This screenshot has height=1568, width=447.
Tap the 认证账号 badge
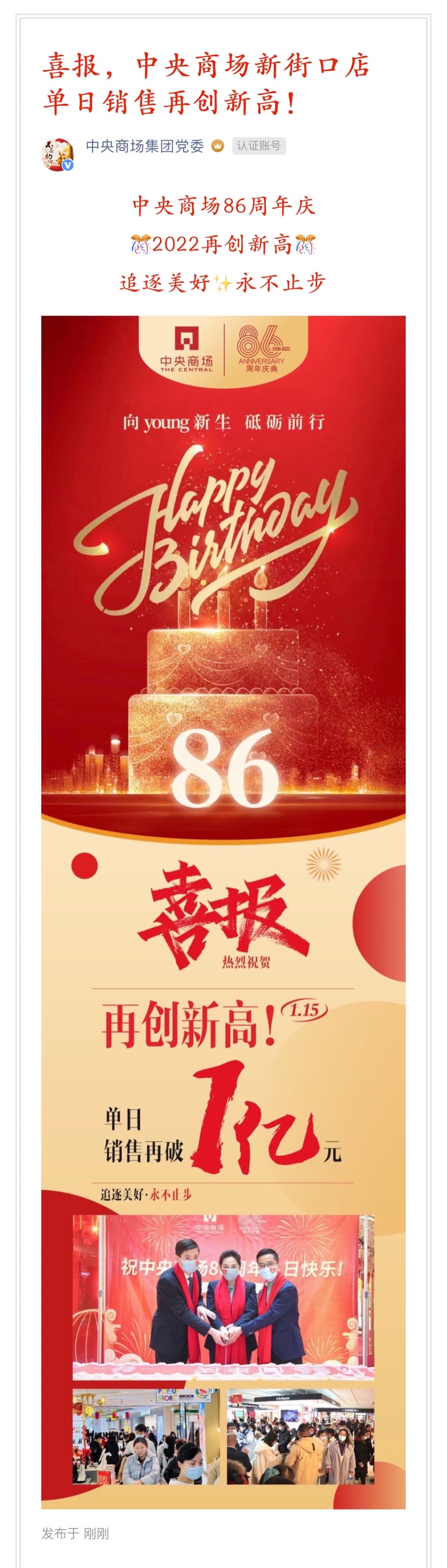pos(258,146)
